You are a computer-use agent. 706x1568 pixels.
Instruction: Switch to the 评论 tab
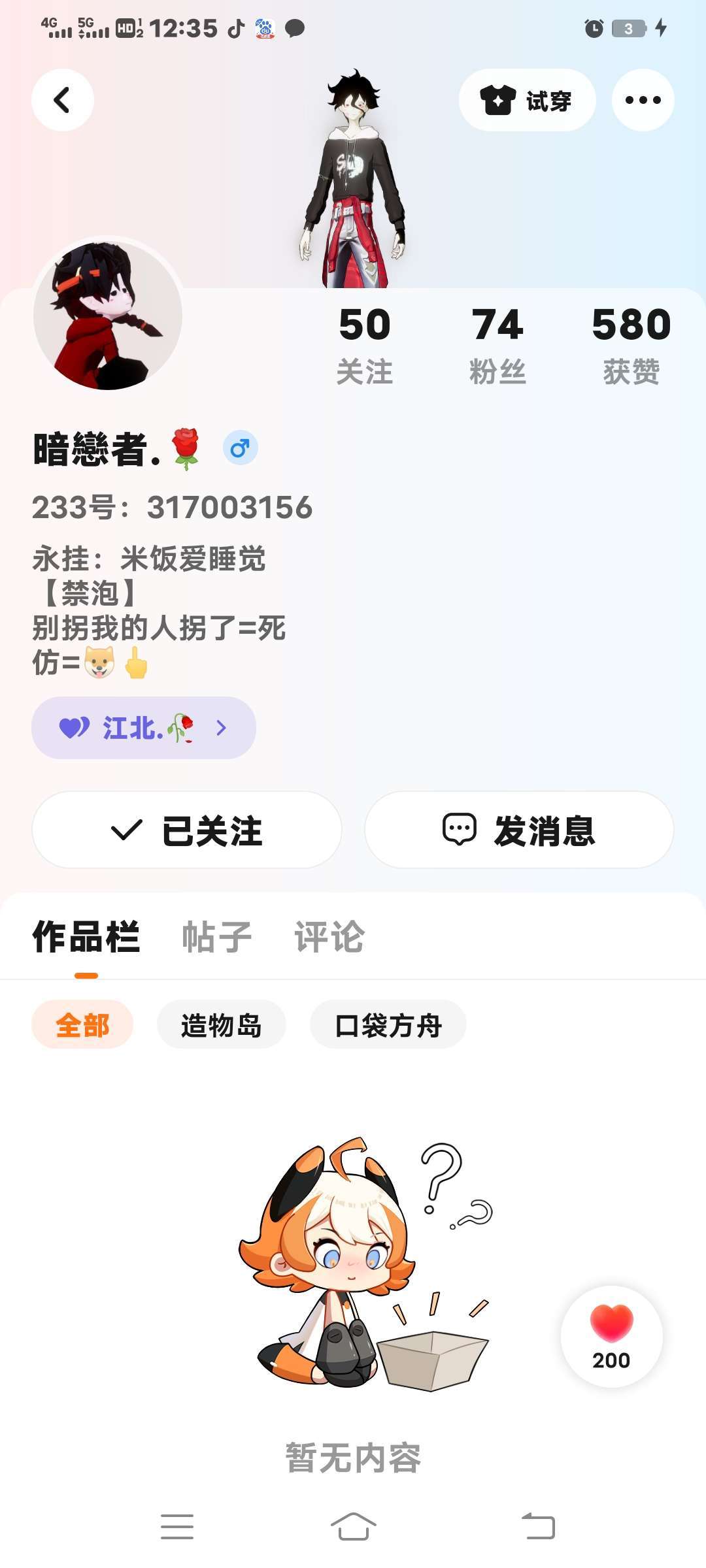tap(329, 937)
